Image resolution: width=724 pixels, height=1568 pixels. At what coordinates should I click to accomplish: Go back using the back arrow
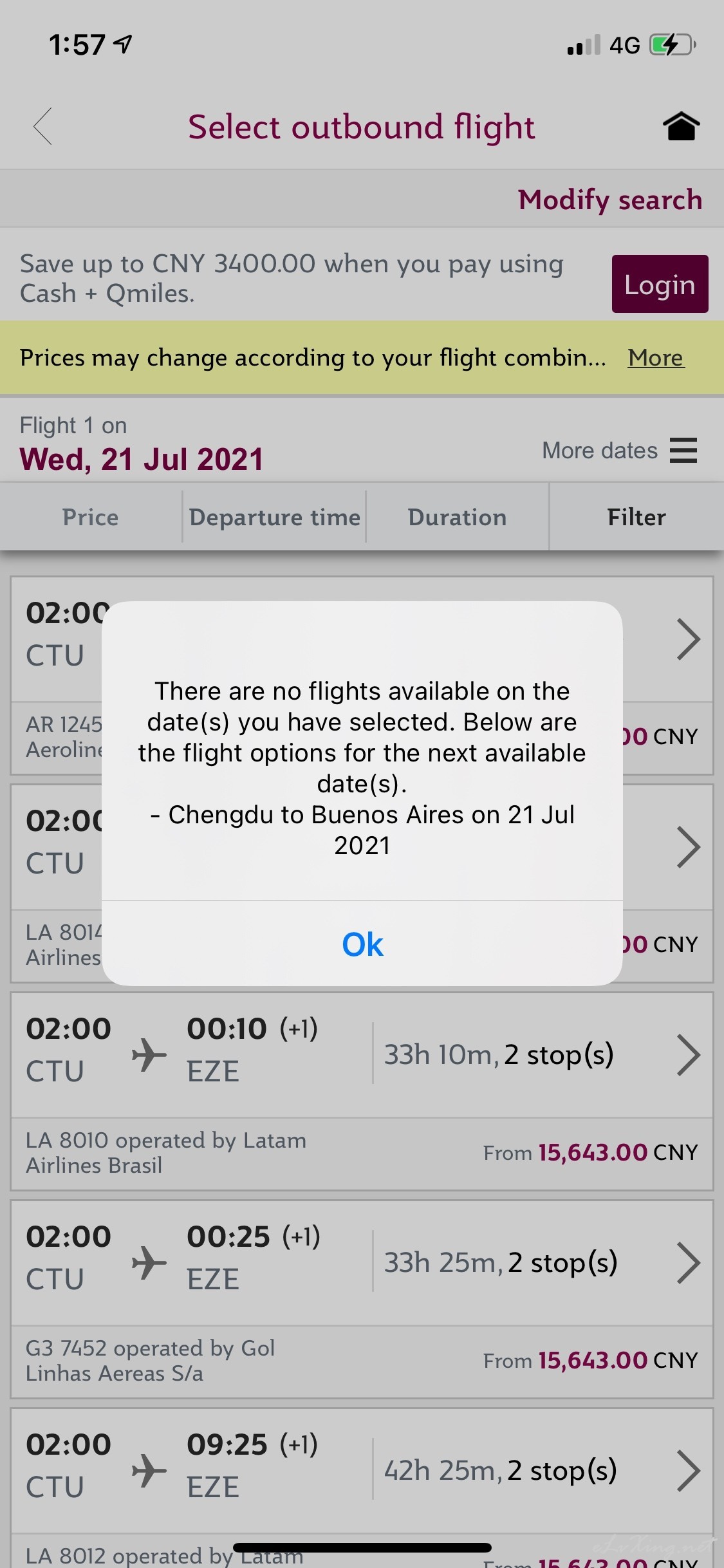[43, 126]
